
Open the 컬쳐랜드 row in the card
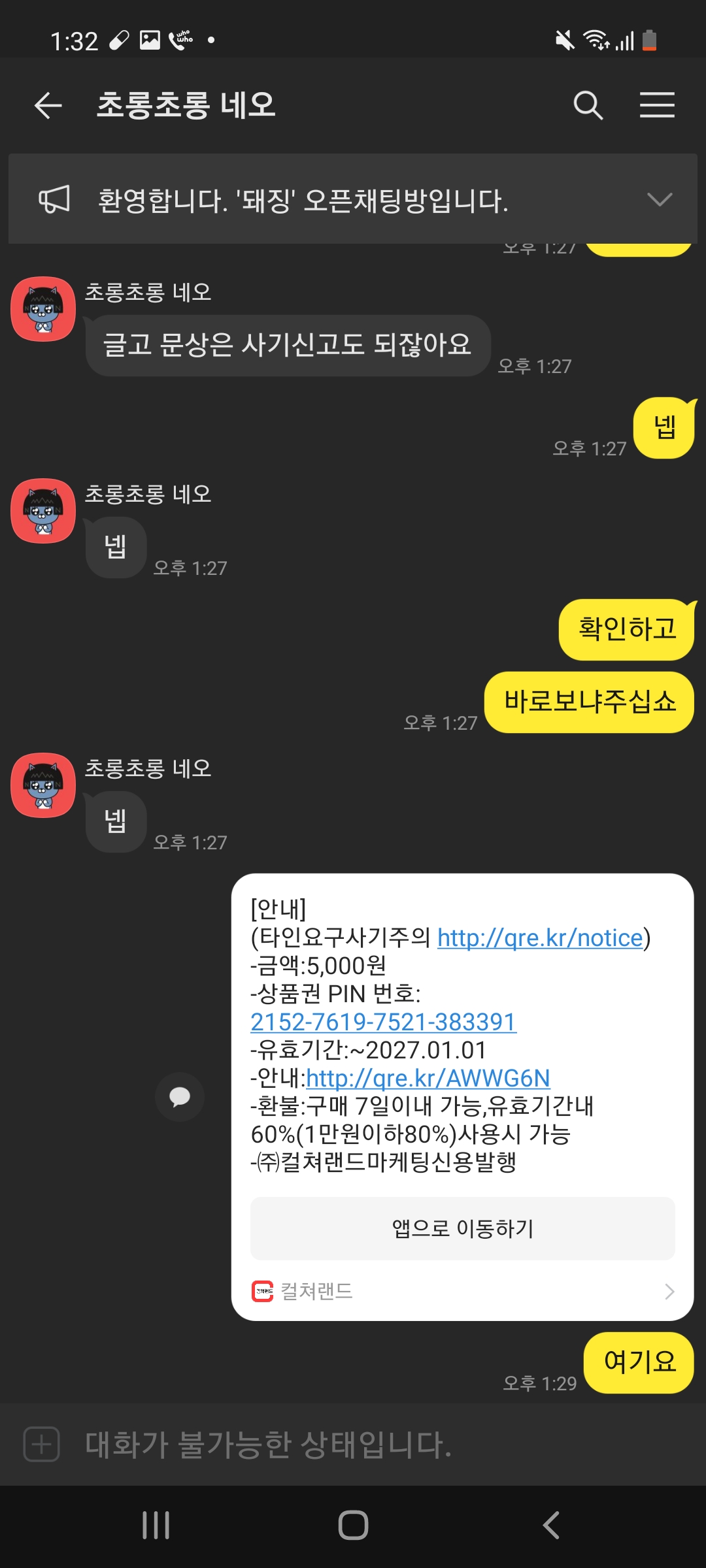[x=462, y=1291]
